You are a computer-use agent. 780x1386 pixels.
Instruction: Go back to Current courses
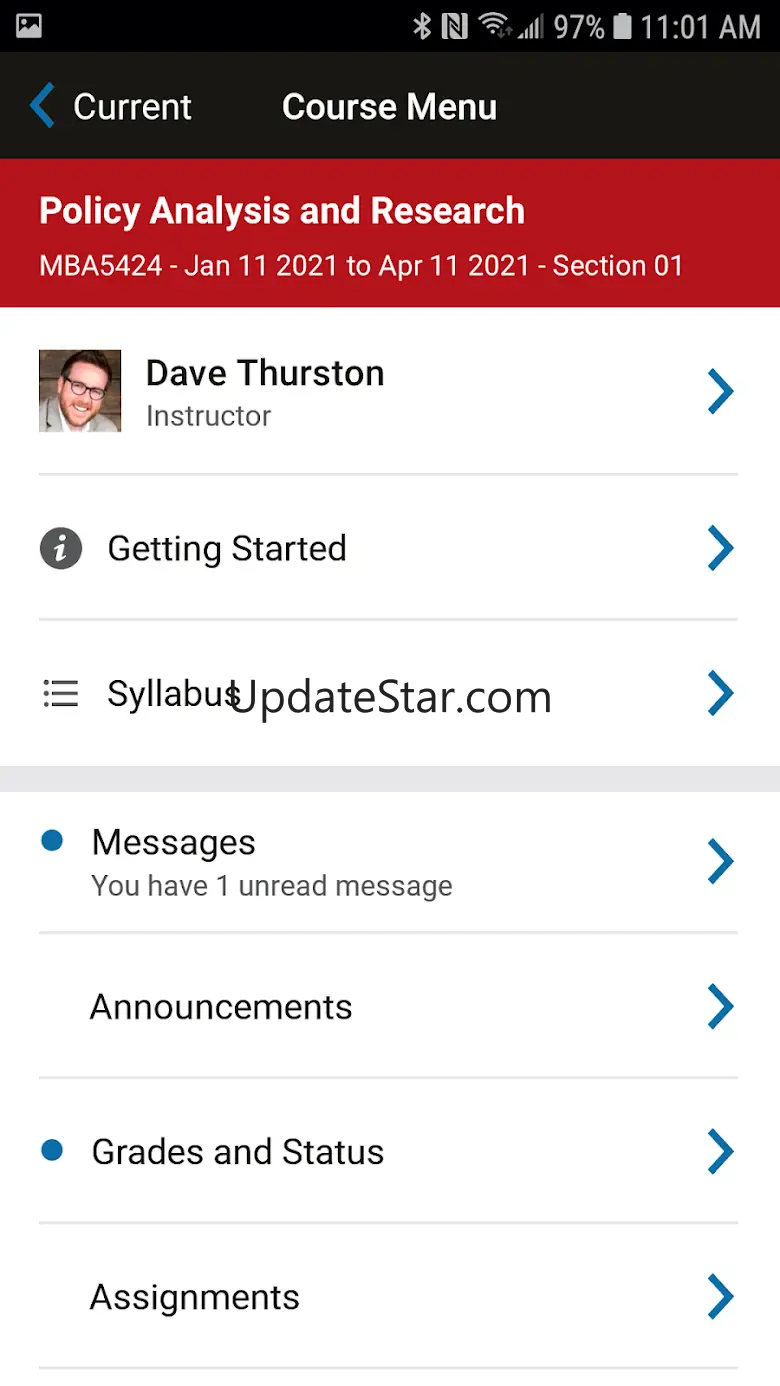tap(110, 107)
